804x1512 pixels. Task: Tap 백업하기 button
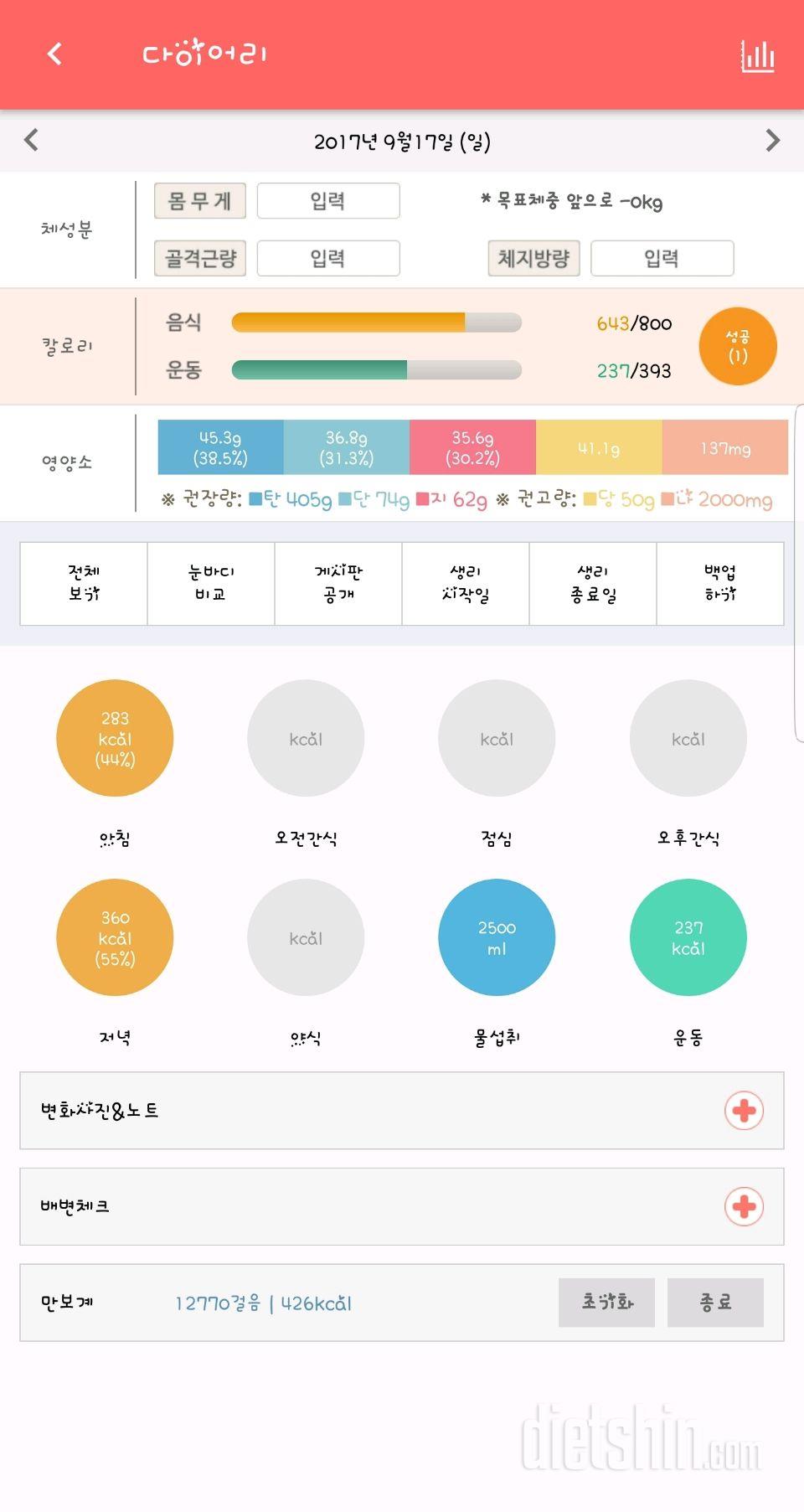point(720,583)
